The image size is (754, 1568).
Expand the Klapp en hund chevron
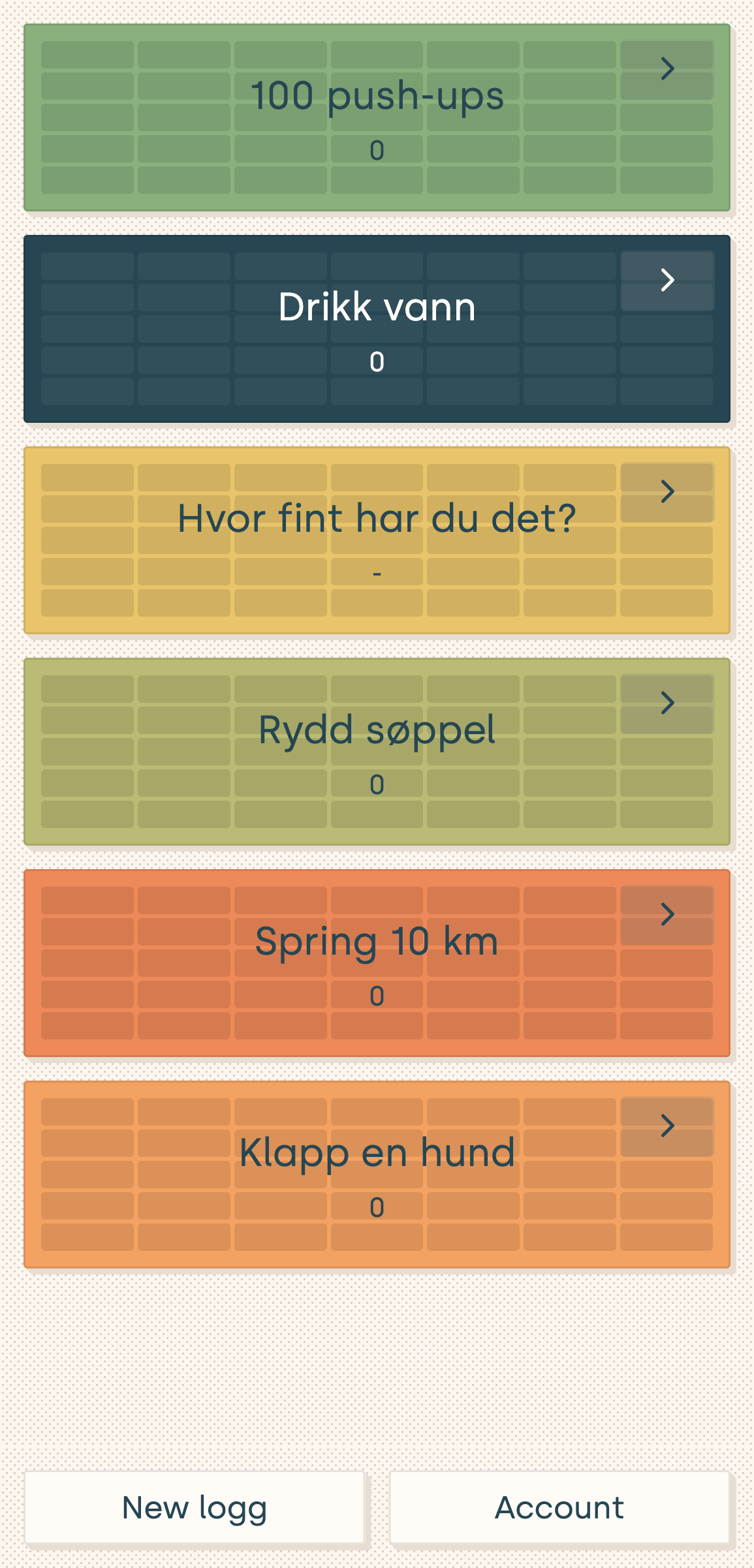[667, 1126]
